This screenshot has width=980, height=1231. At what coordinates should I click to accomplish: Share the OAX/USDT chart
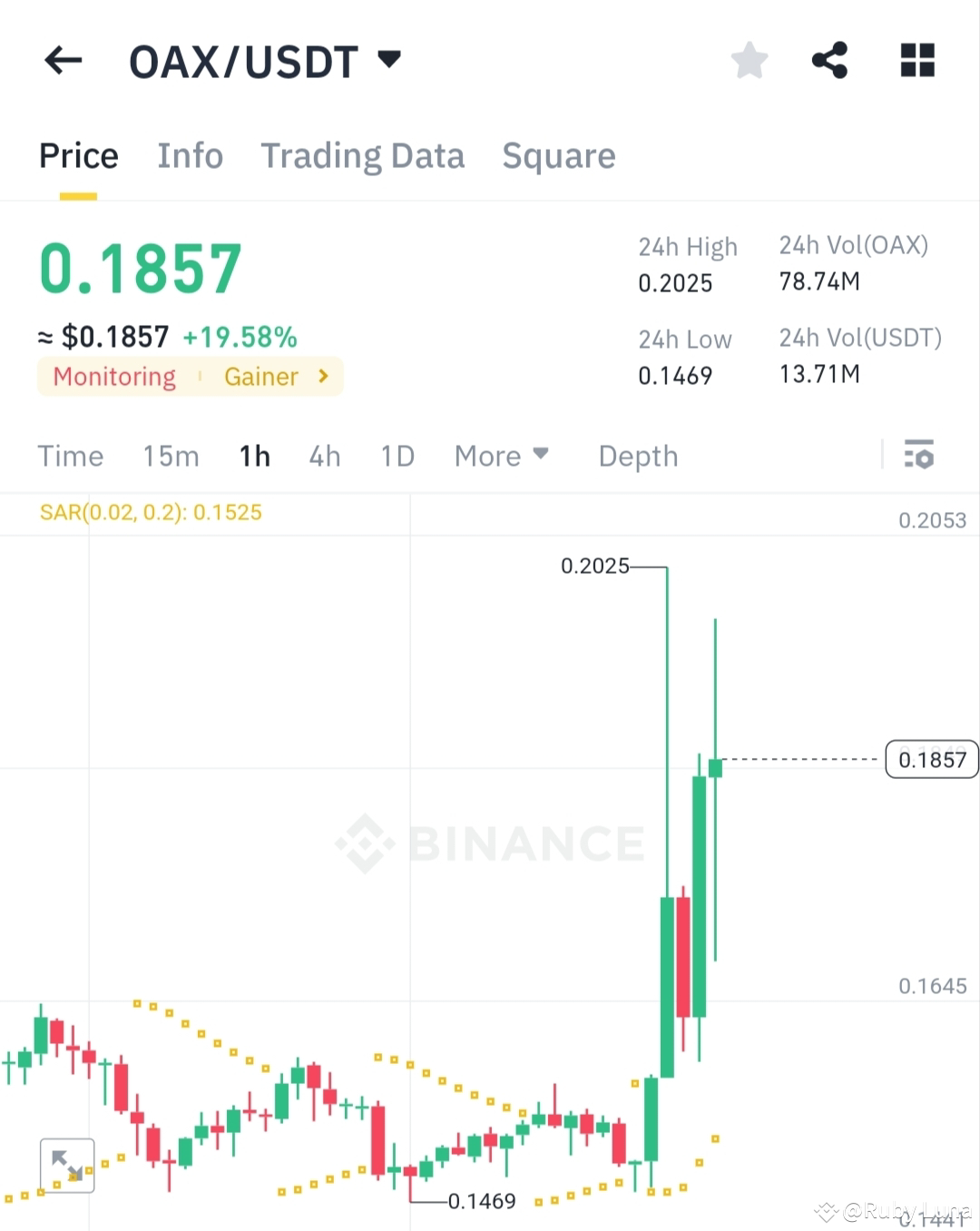click(x=830, y=60)
